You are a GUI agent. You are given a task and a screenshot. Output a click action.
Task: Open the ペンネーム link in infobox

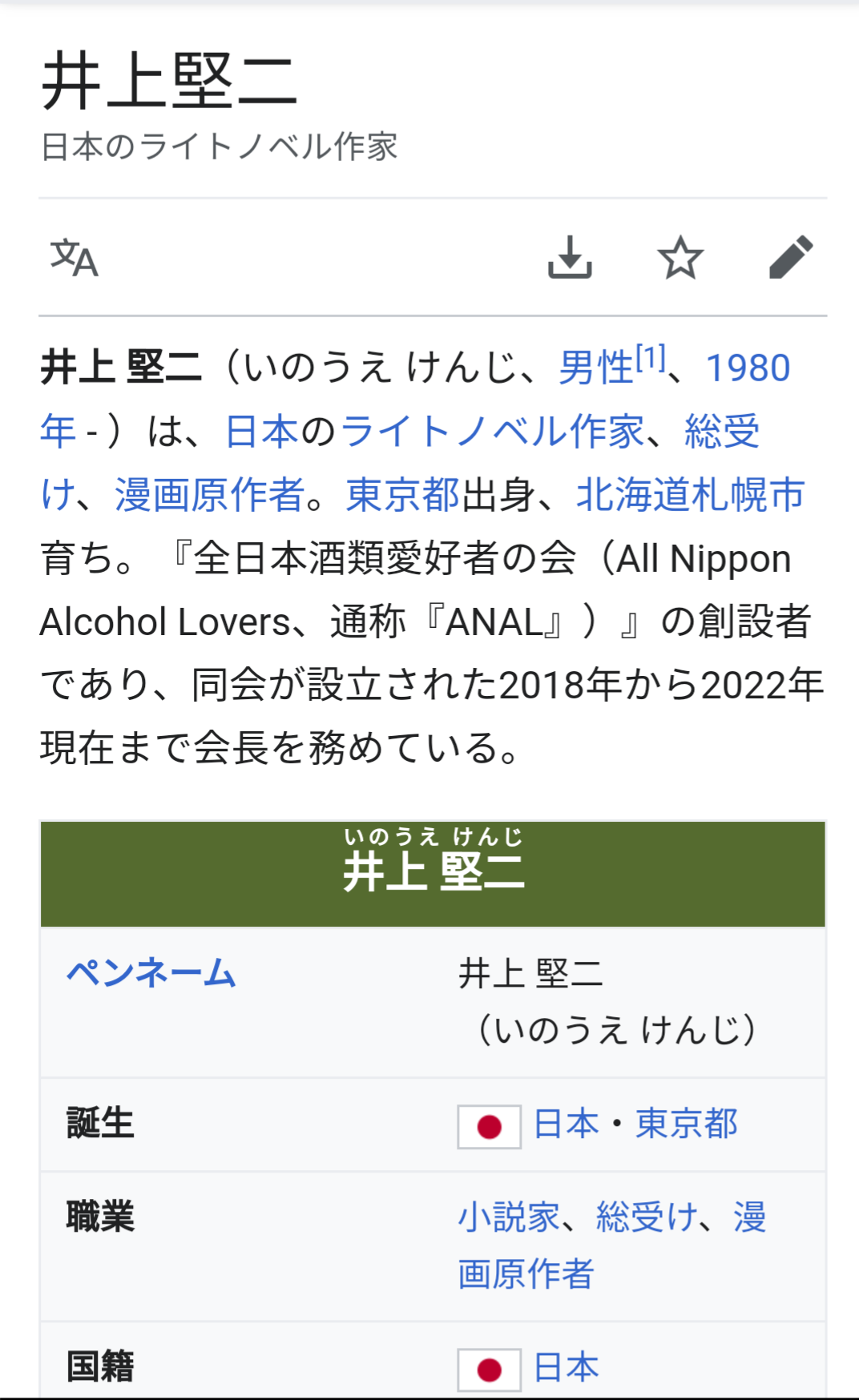[x=151, y=974]
